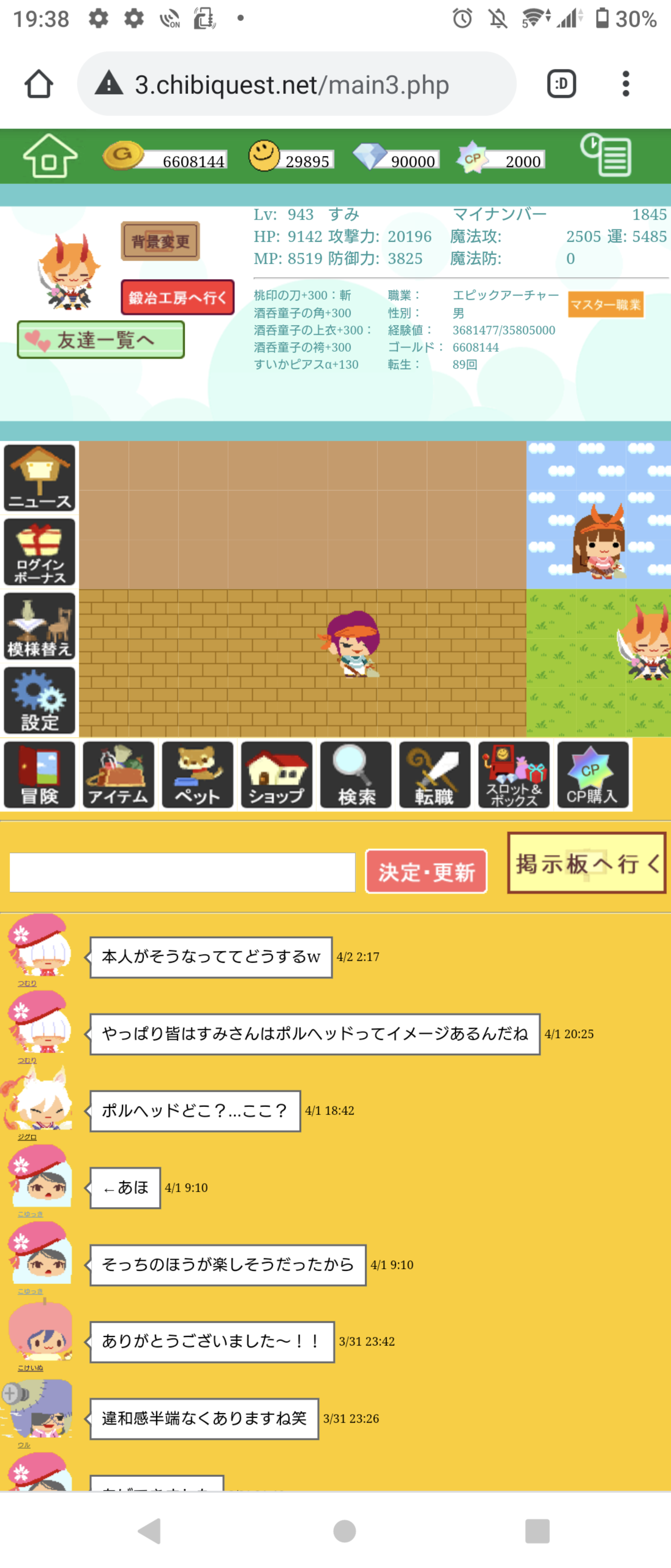Tap the マスター職業 button
Image resolution: width=671 pixels, height=1568 pixels.
[605, 304]
